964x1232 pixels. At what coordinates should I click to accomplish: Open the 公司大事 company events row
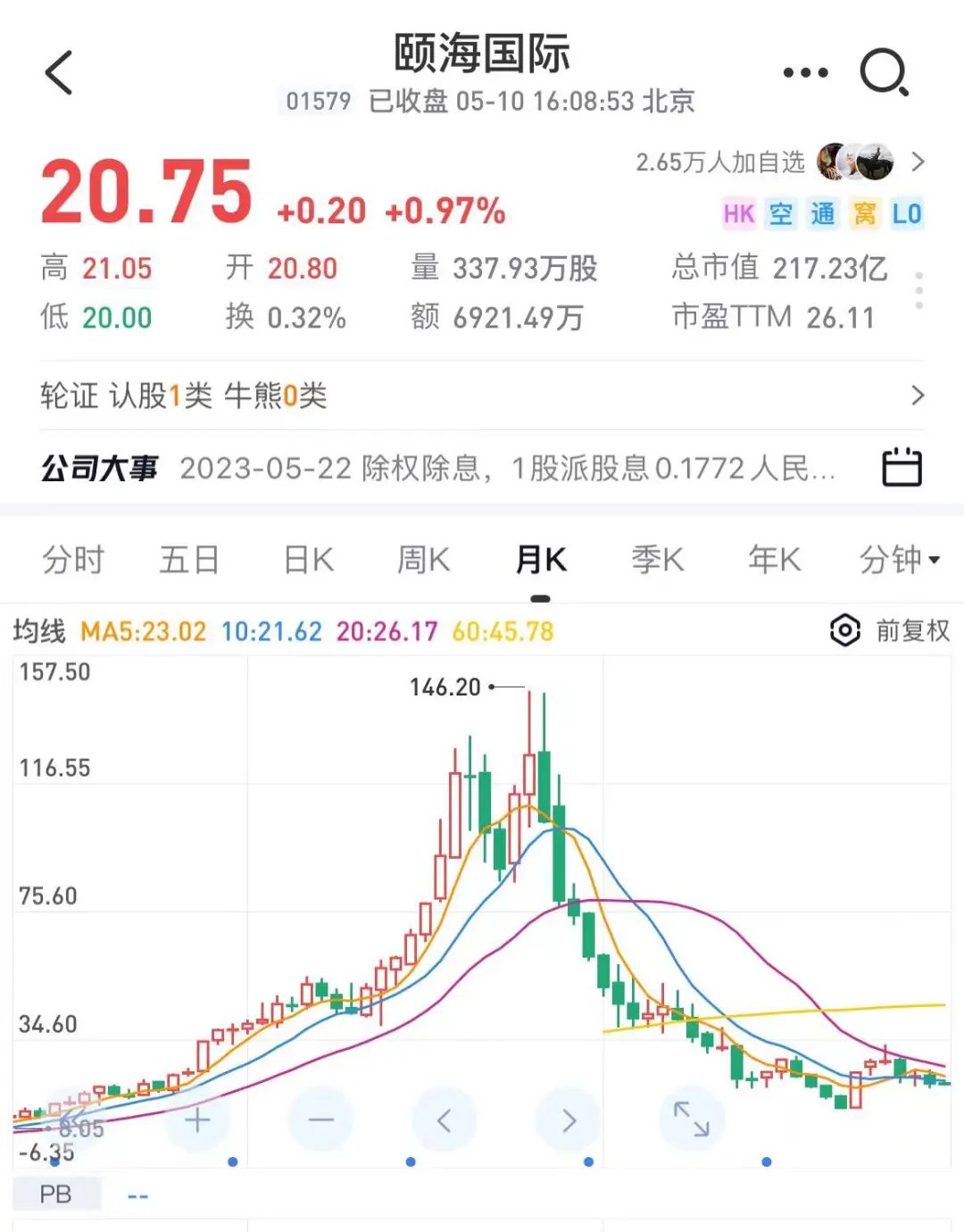tap(437, 468)
